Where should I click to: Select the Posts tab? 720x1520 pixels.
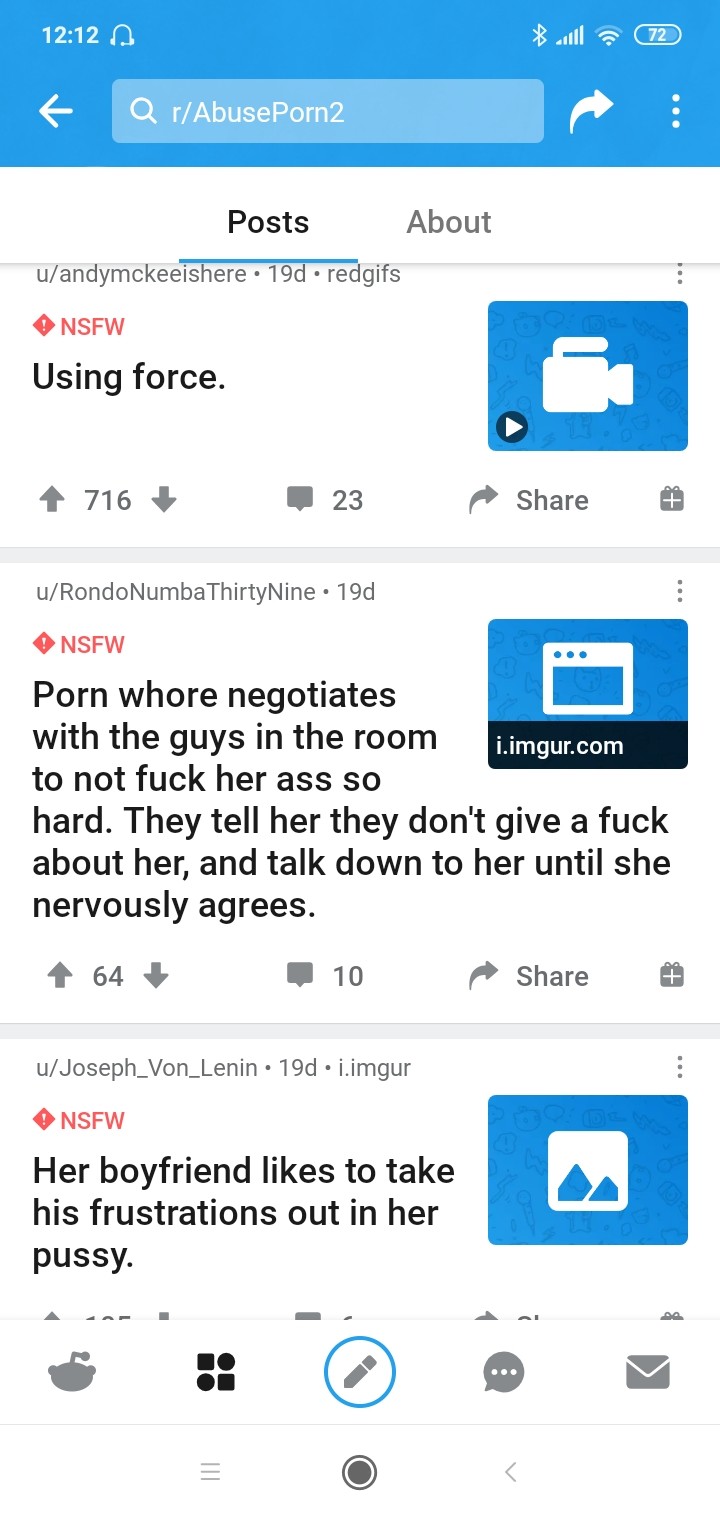pyautogui.click(x=268, y=222)
